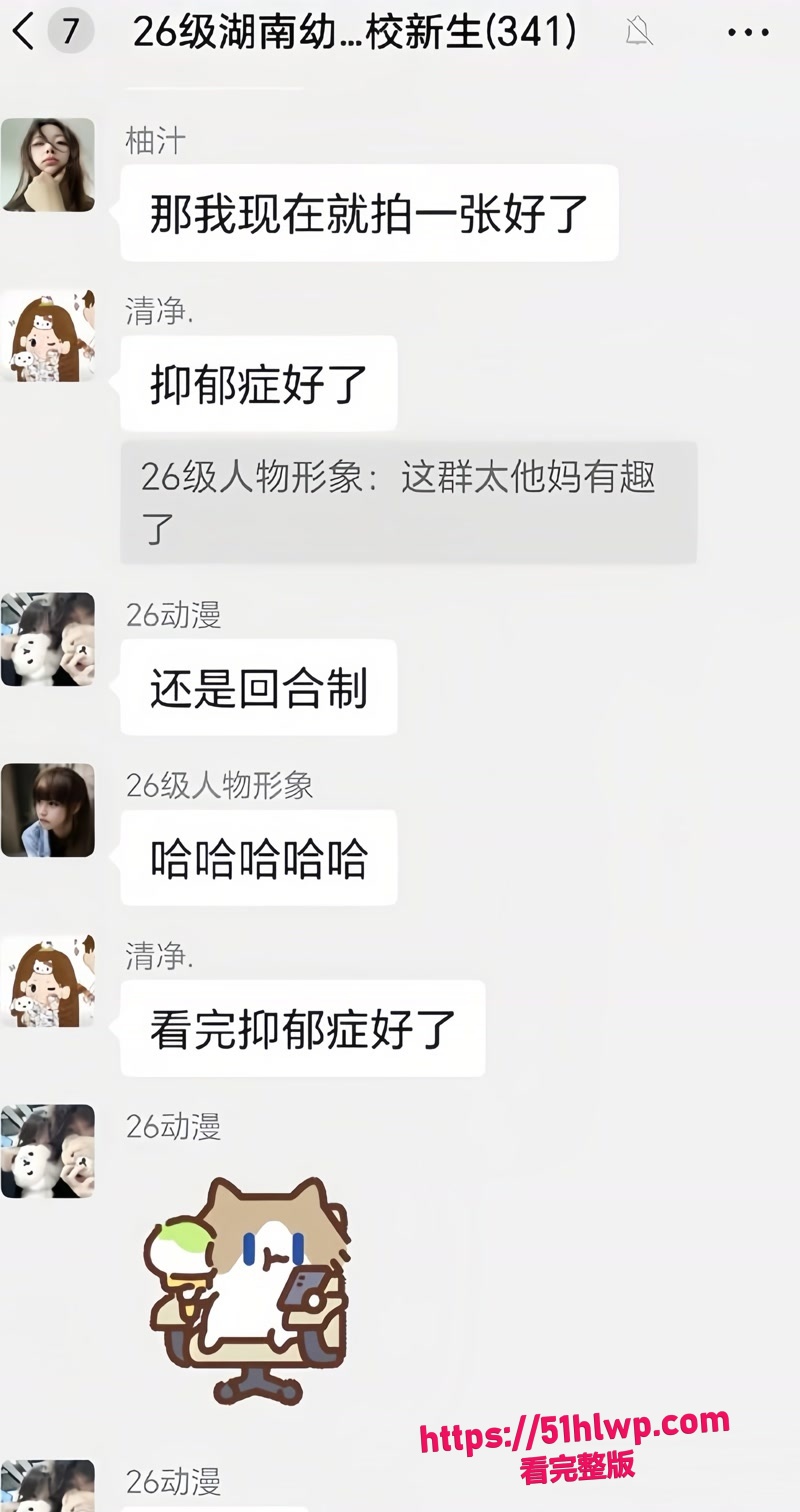The width and height of the screenshot is (800, 1512).
Task: Open 柚汁's profile avatar
Action: [x=48, y=165]
